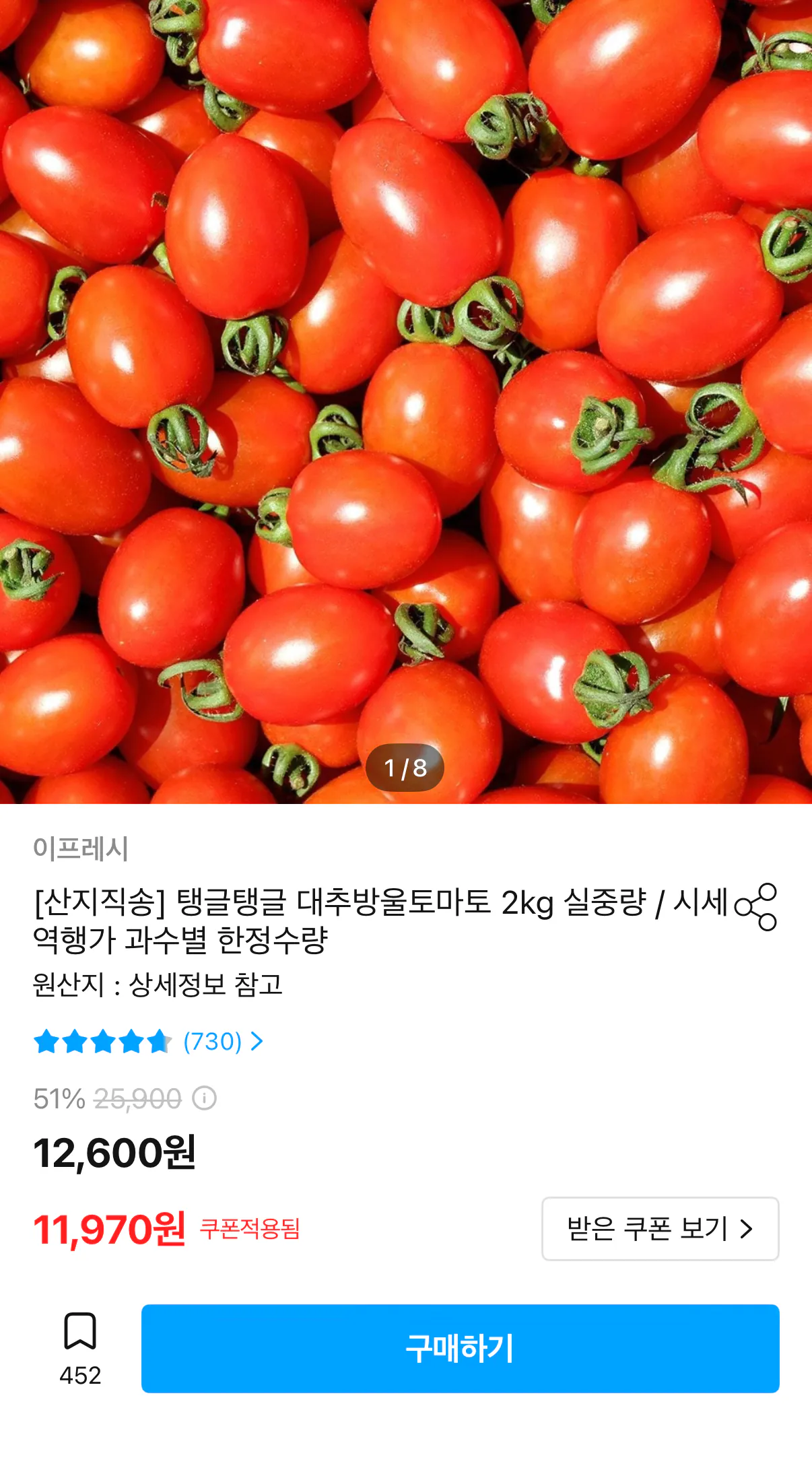The height and width of the screenshot is (1474, 812).
Task: Expand the reviews via (730) link
Action: click(x=211, y=1041)
